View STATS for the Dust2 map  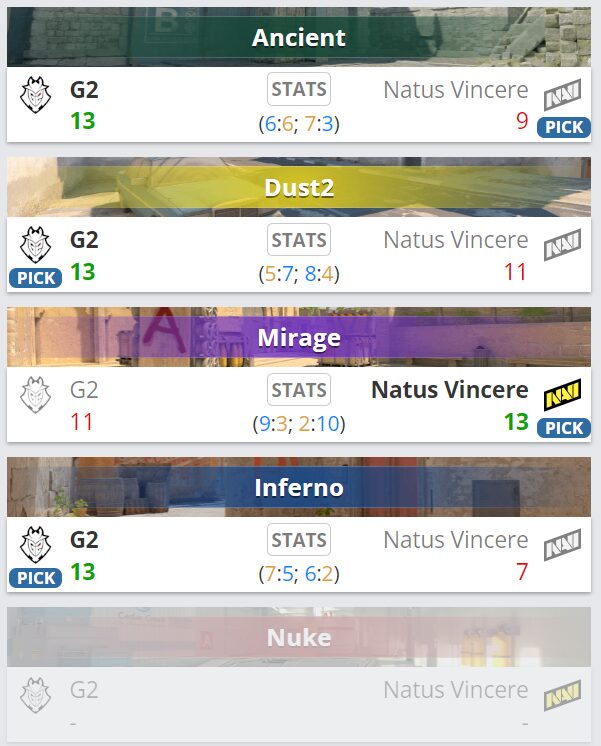[x=299, y=240]
